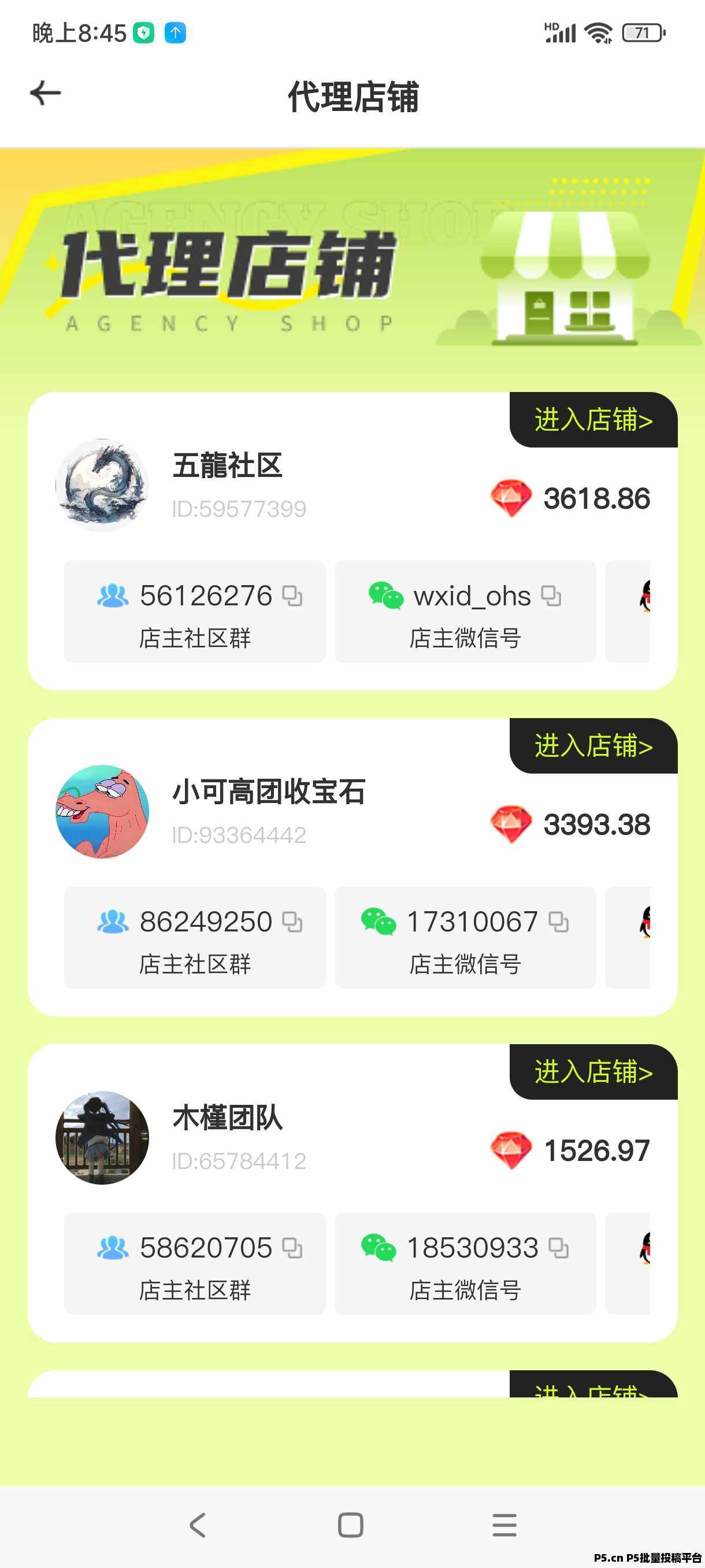This screenshot has width=705, height=1568.
Task: Copy WeChat number 17310067
Action: tap(558, 923)
